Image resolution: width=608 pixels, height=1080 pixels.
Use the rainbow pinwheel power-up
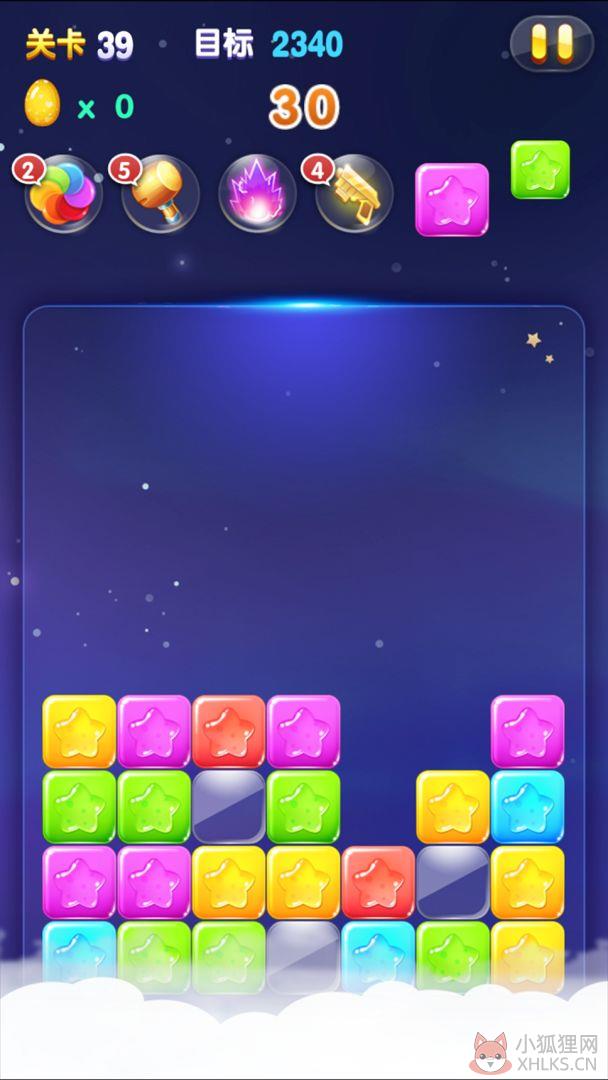[63, 194]
